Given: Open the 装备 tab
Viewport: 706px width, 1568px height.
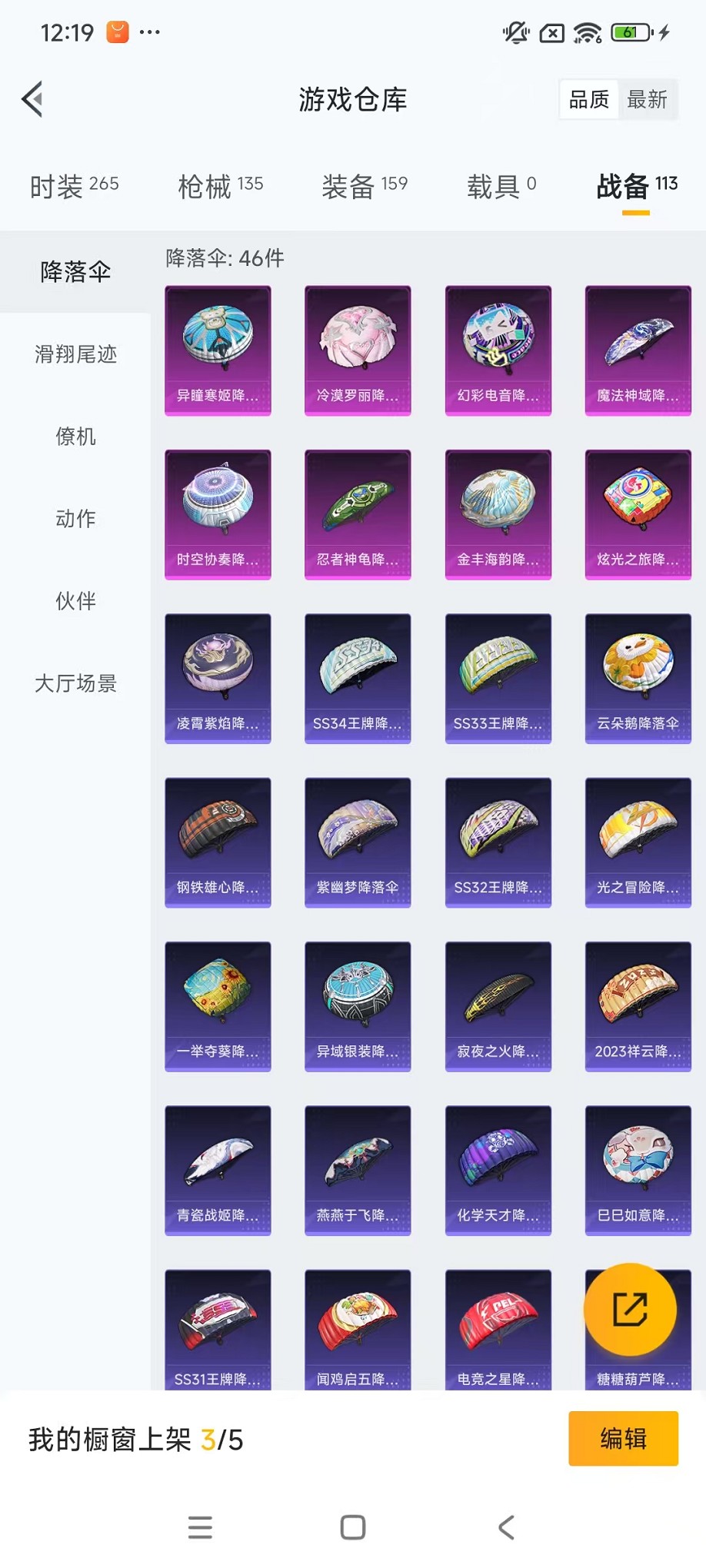Looking at the screenshot, I should click(364, 186).
